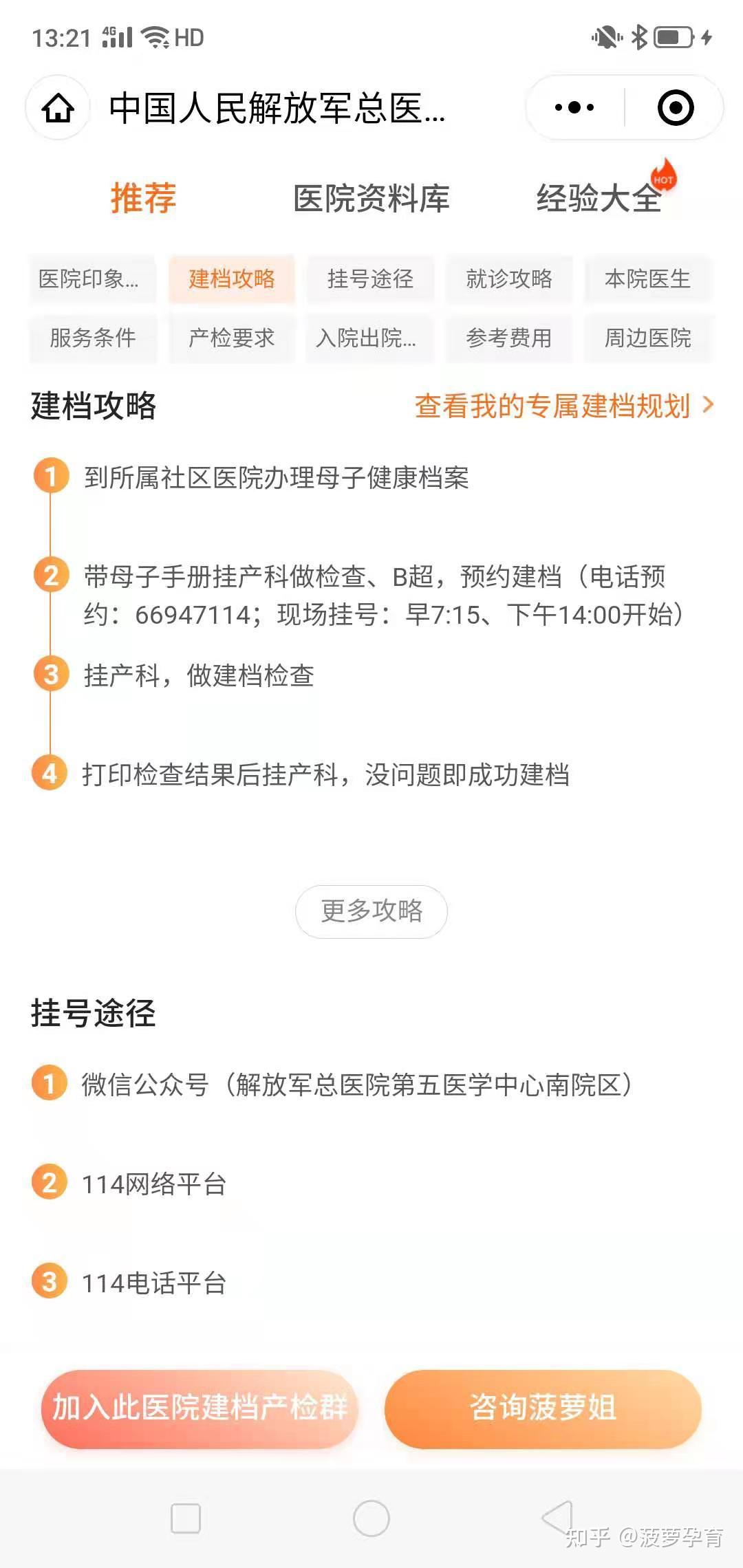Image resolution: width=743 pixels, height=1568 pixels.
Task: Click the 更多攻略 button
Action: (371, 912)
